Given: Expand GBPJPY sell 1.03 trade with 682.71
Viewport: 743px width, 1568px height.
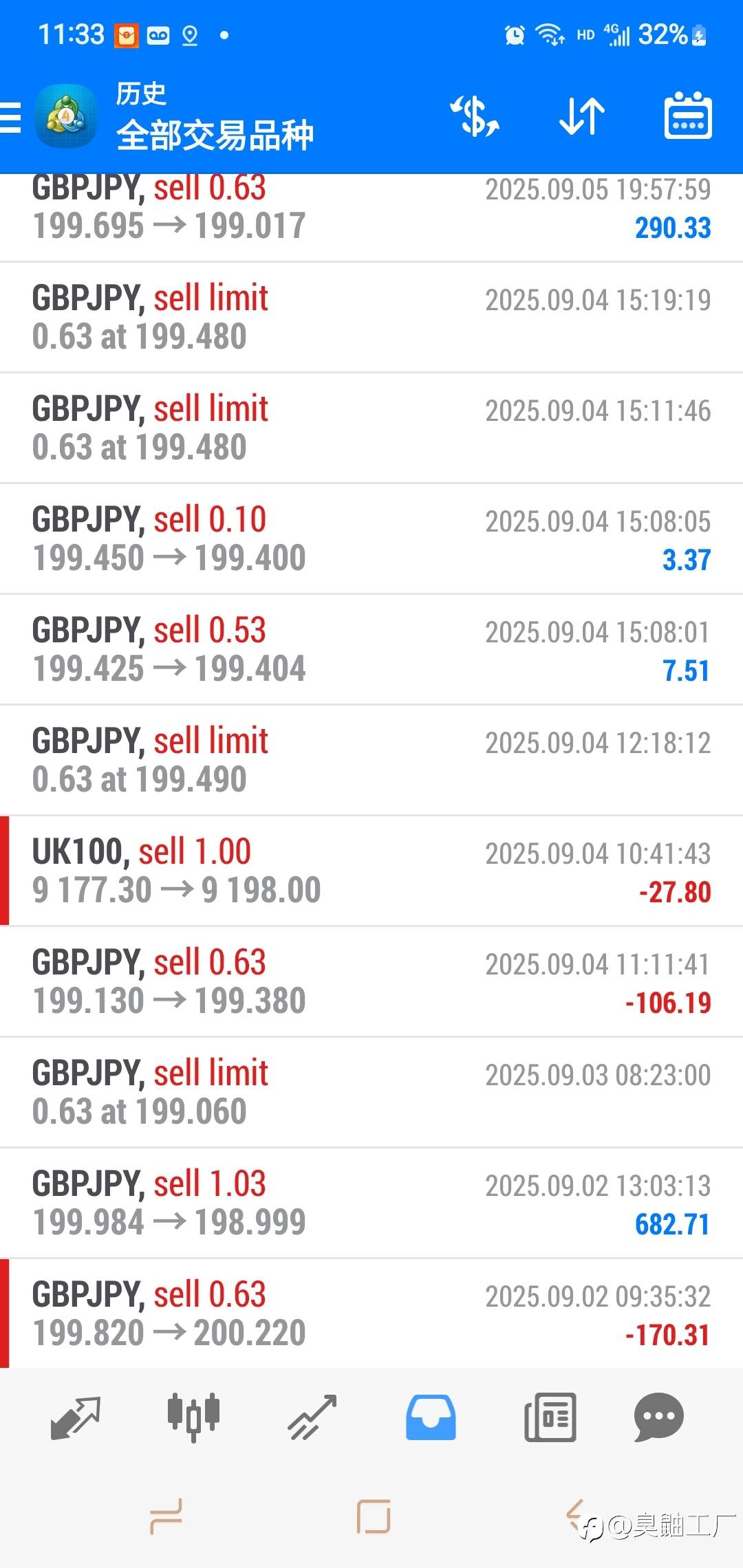Looking at the screenshot, I should (x=371, y=1203).
